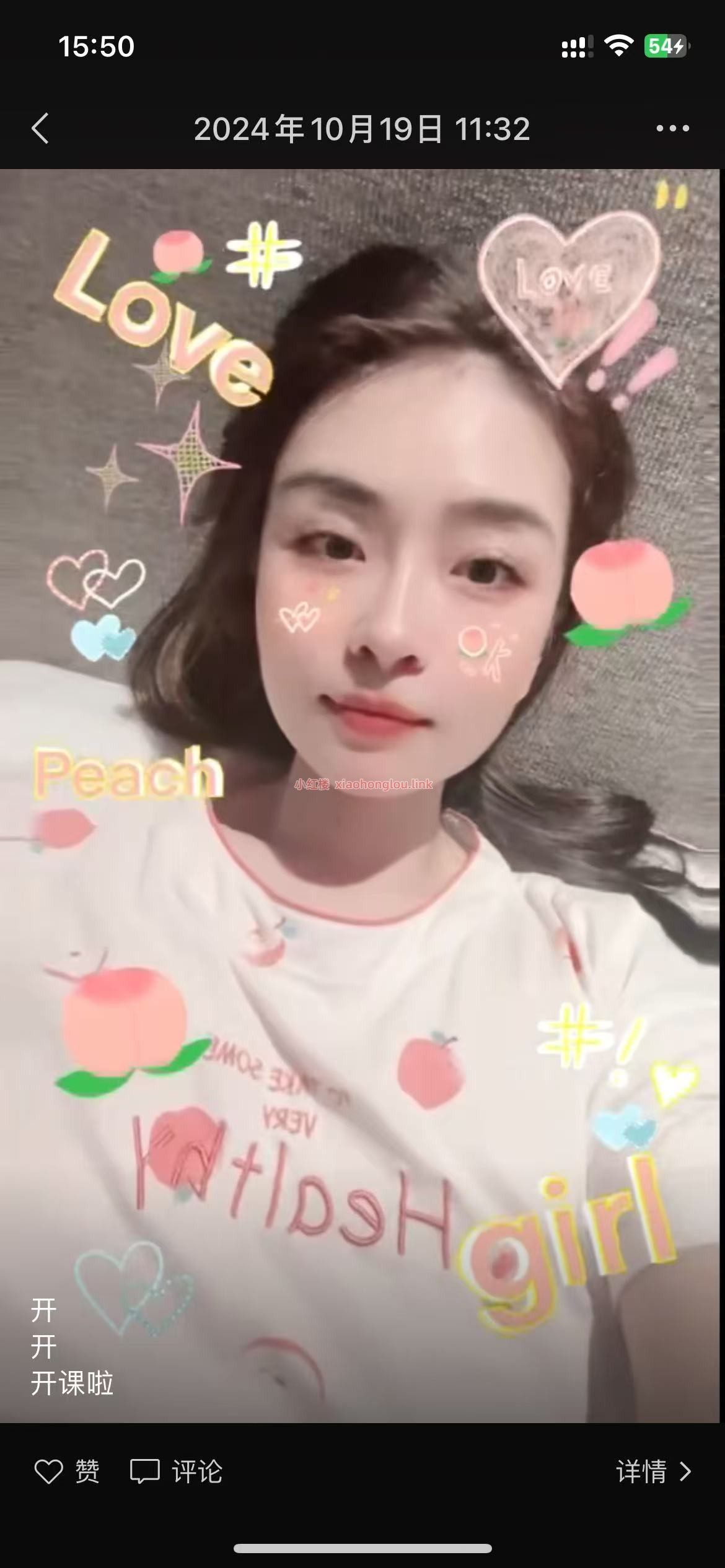Go back using the top-left arrow
This screenshot has height=1568, width=725.
[40, 129]
